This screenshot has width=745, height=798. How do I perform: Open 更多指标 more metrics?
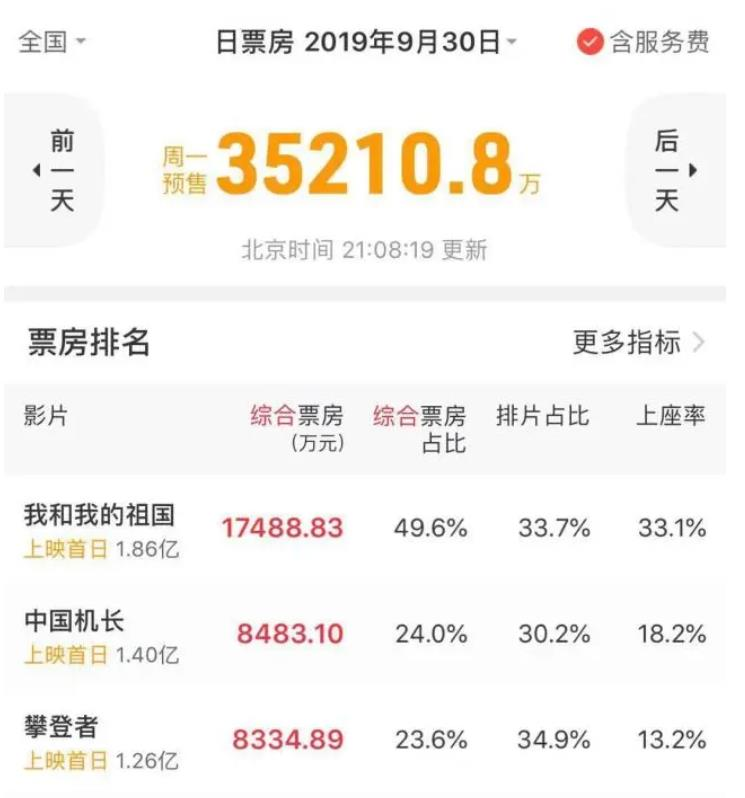pyautogui.click(x=638, y=342)
